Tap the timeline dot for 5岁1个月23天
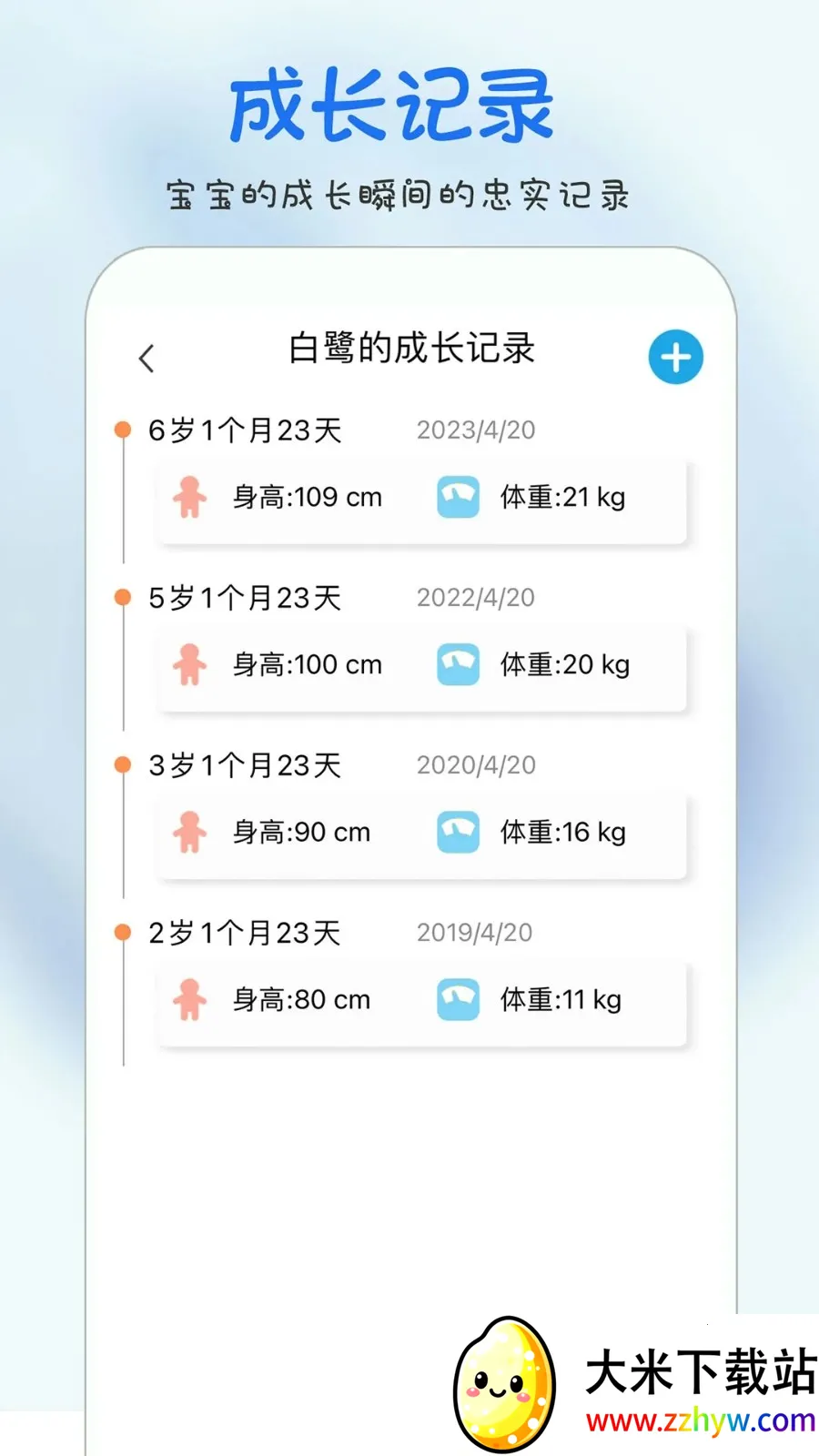The image size is (819, 1456). pos(123,595)
